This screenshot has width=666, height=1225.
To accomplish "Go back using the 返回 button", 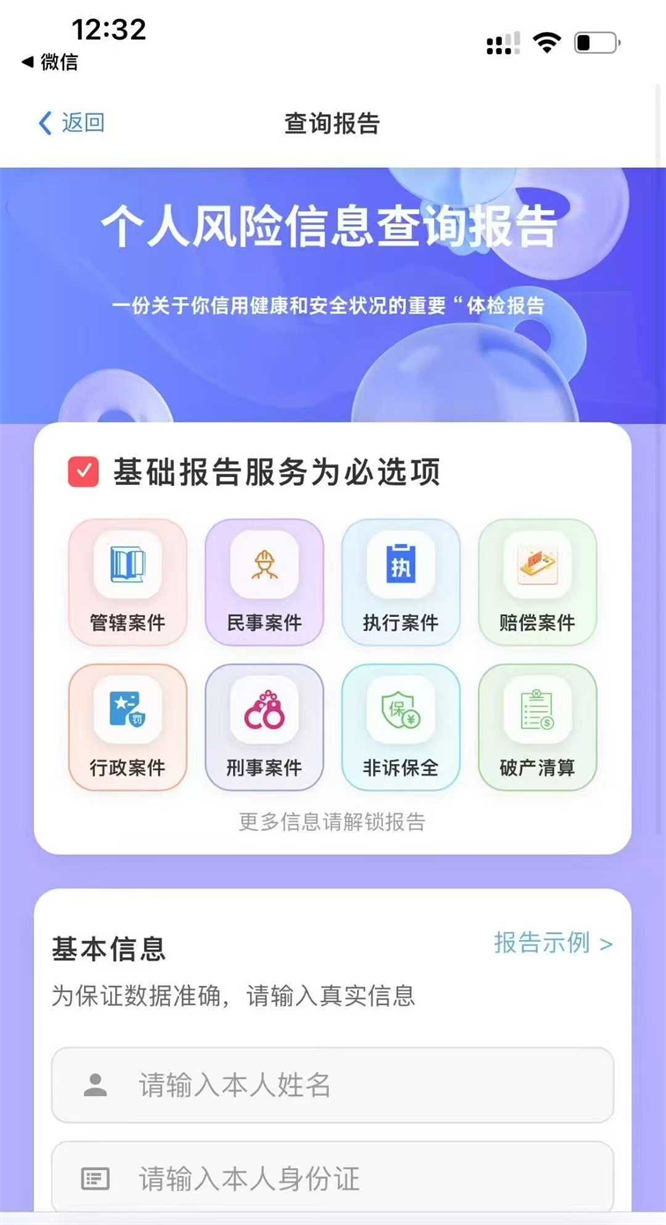I will pyautogui.click(x=71, y=123).
